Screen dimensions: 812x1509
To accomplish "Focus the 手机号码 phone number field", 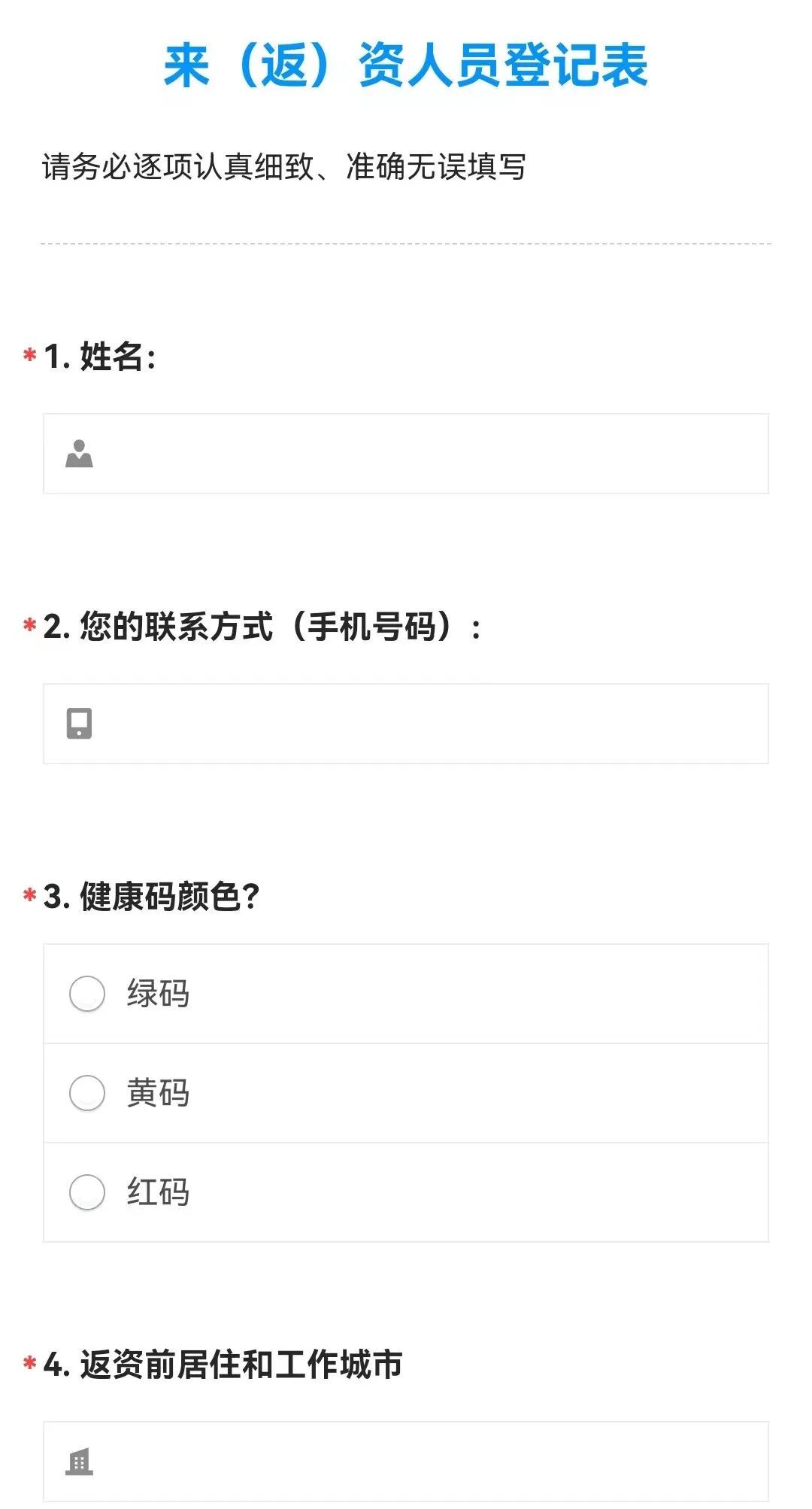I will point(406,724).
